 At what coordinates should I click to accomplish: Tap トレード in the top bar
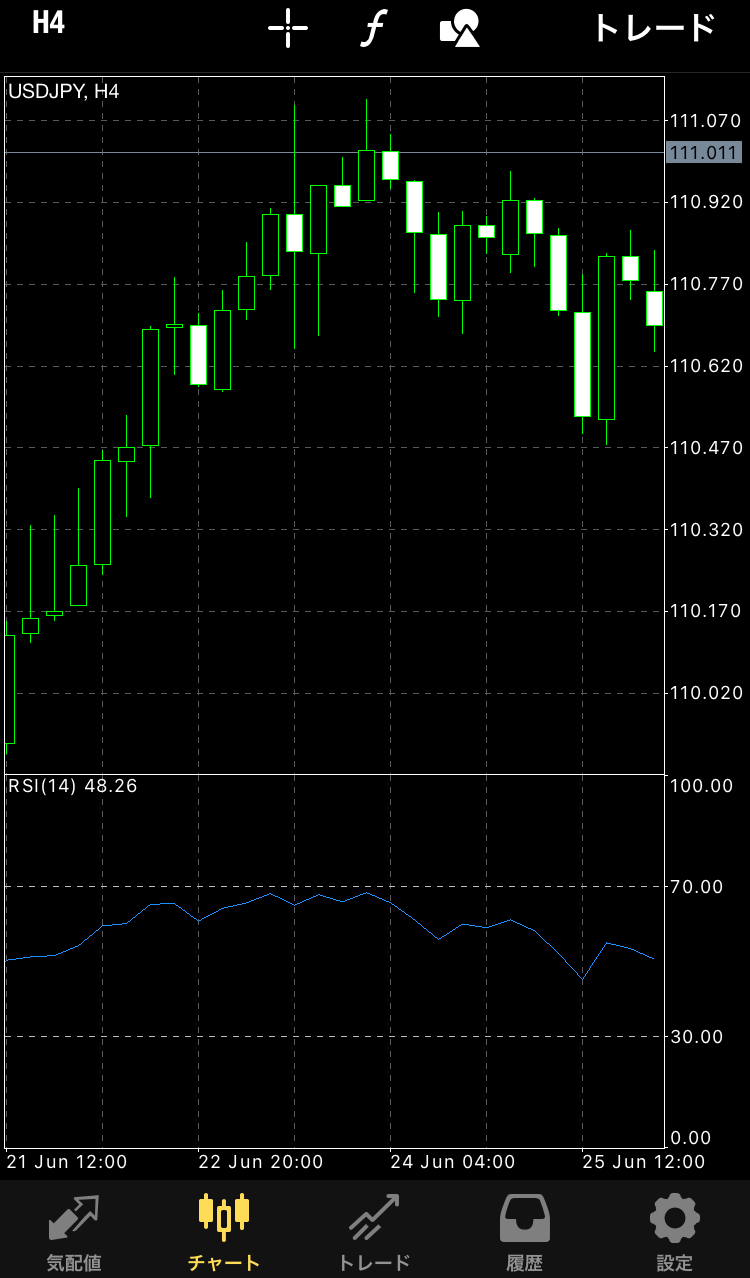point(655,28)
